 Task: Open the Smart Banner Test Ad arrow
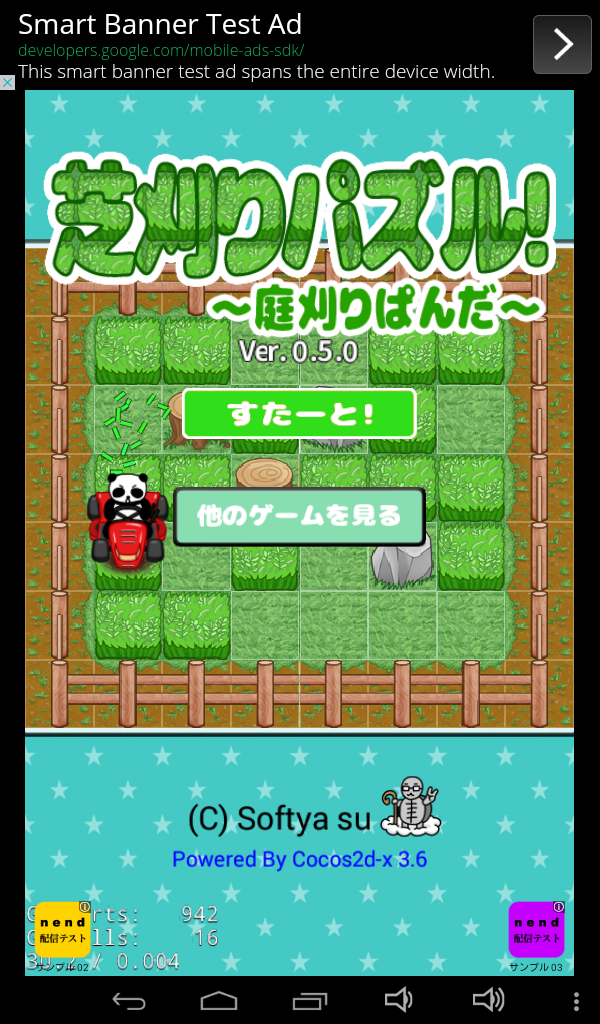tap(562, 44)
